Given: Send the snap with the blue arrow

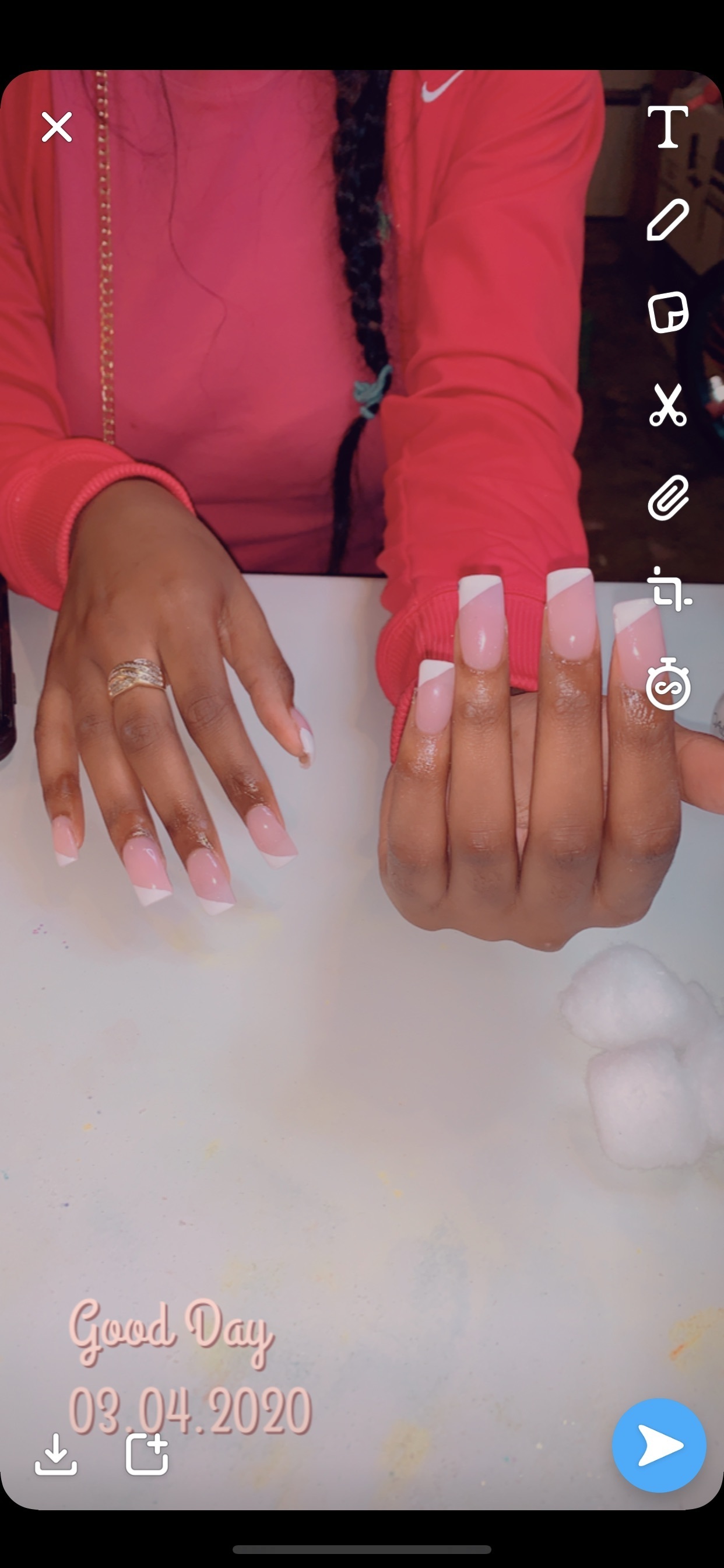Looking at the screenshot, I should coord(659,1445).
